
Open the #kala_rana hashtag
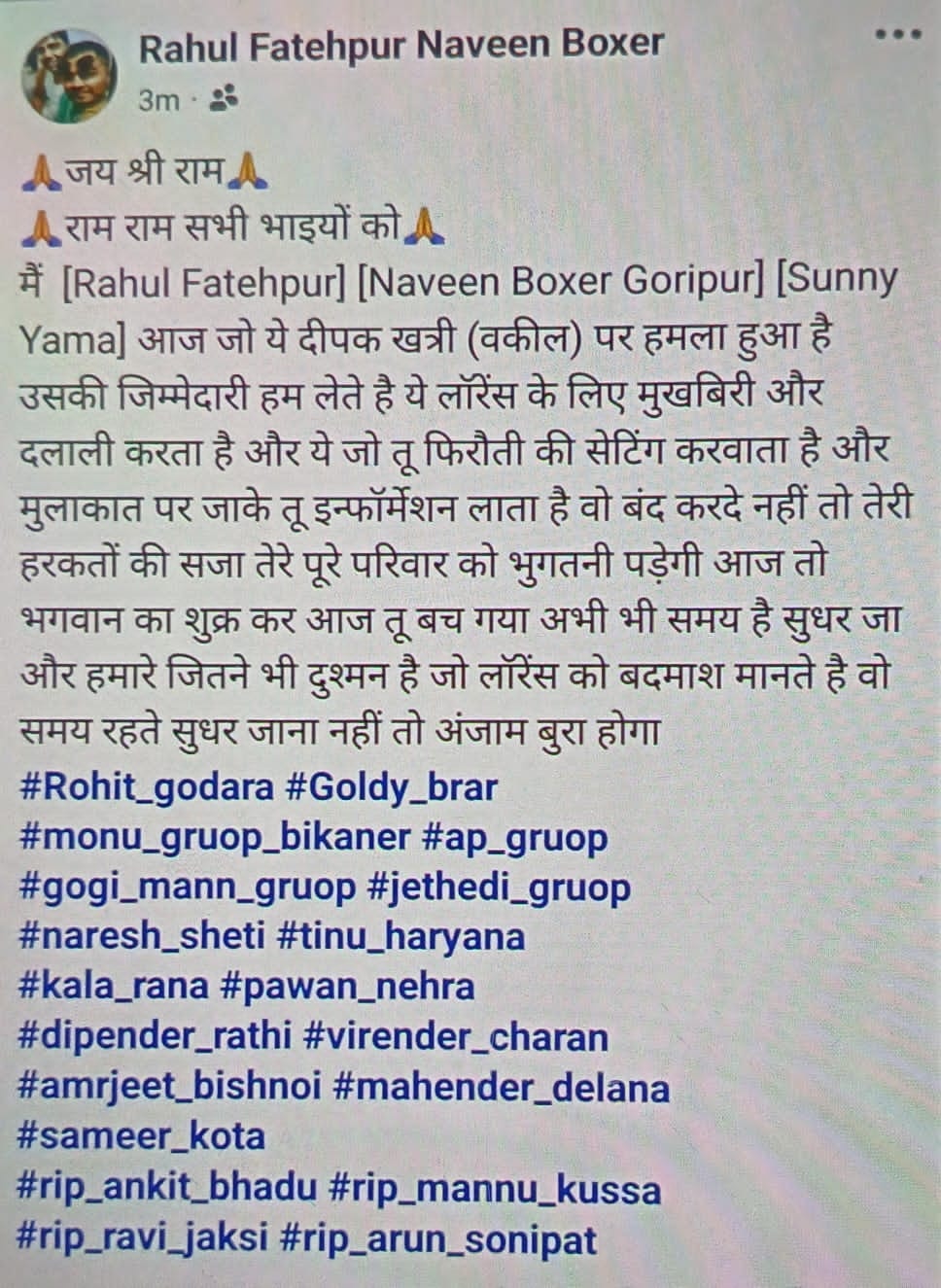click(x=114, y=986)
